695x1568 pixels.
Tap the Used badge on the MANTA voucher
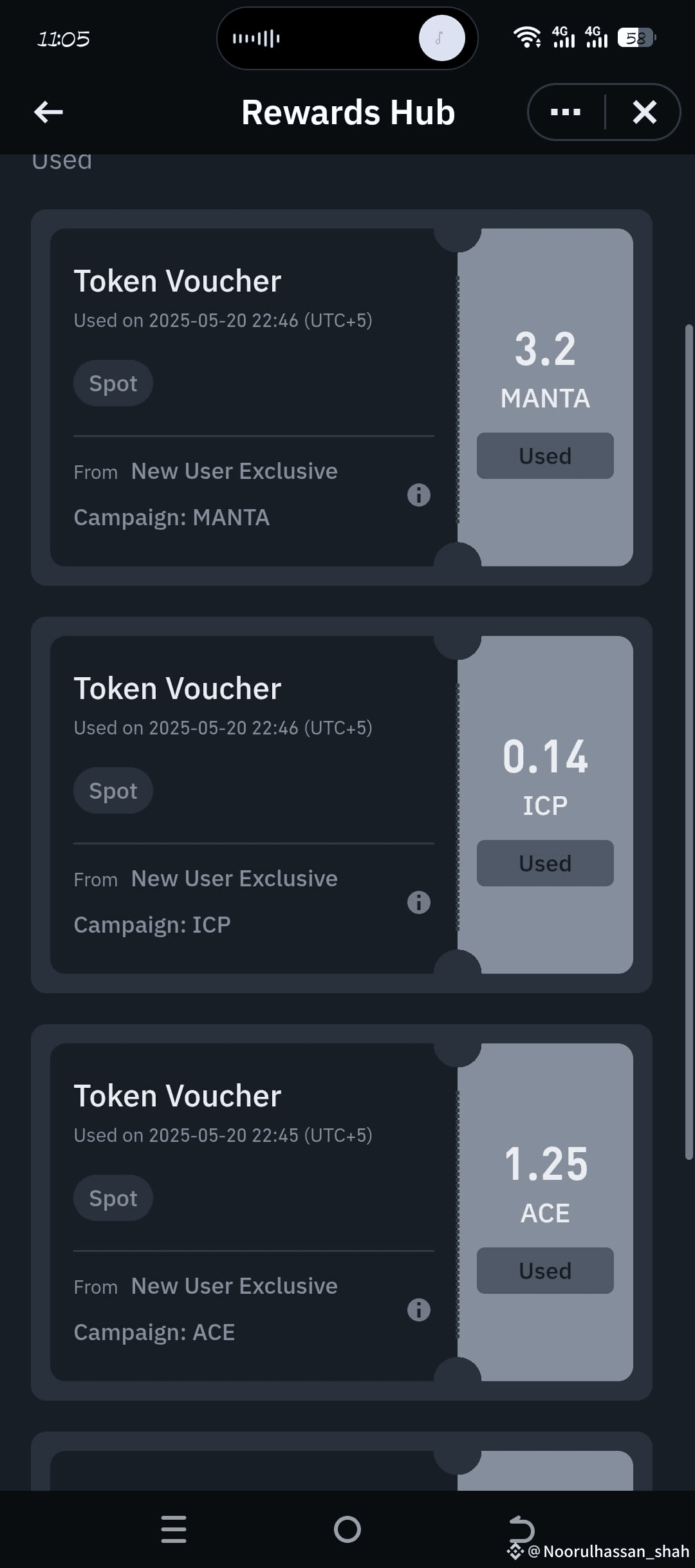point(544,456)
